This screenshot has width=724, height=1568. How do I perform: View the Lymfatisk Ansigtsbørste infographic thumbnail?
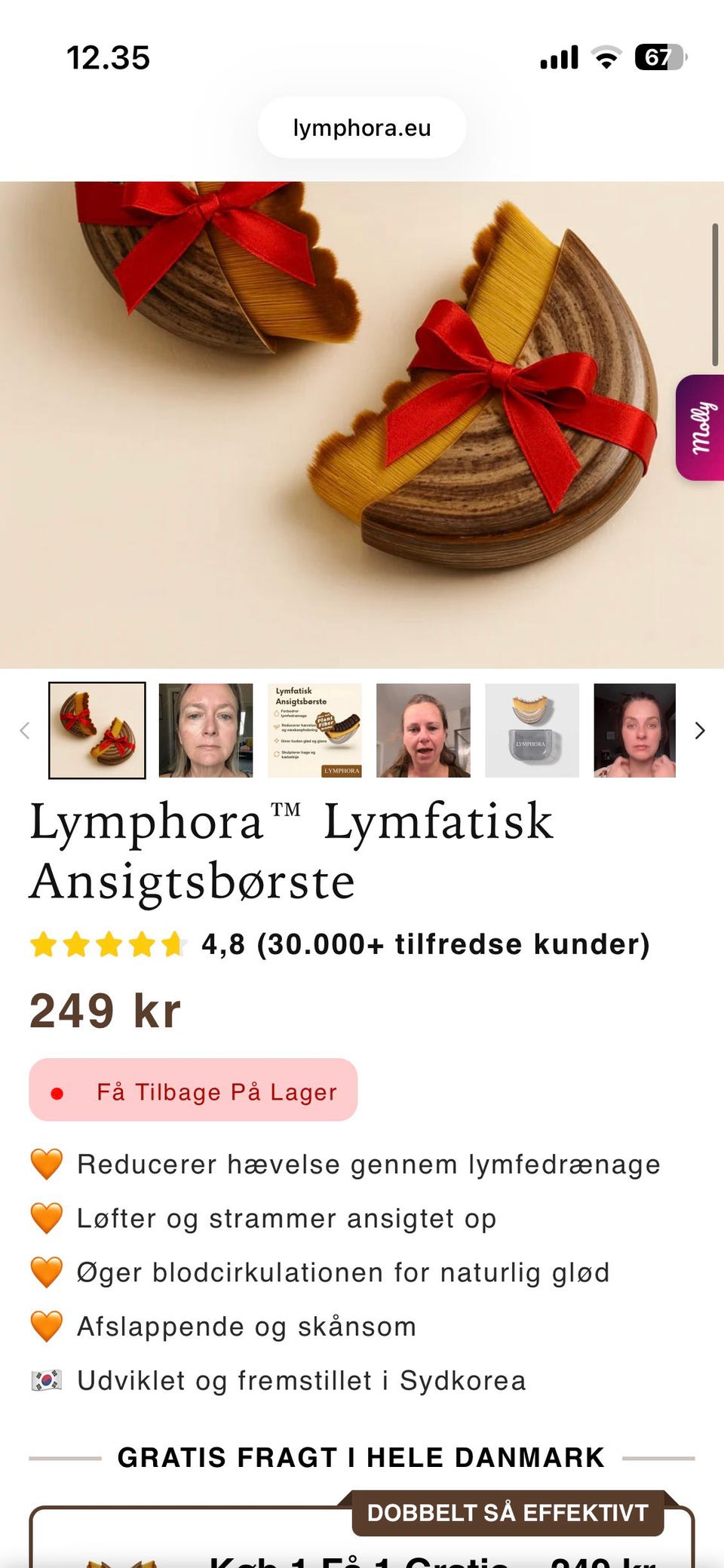coord(314,730)
